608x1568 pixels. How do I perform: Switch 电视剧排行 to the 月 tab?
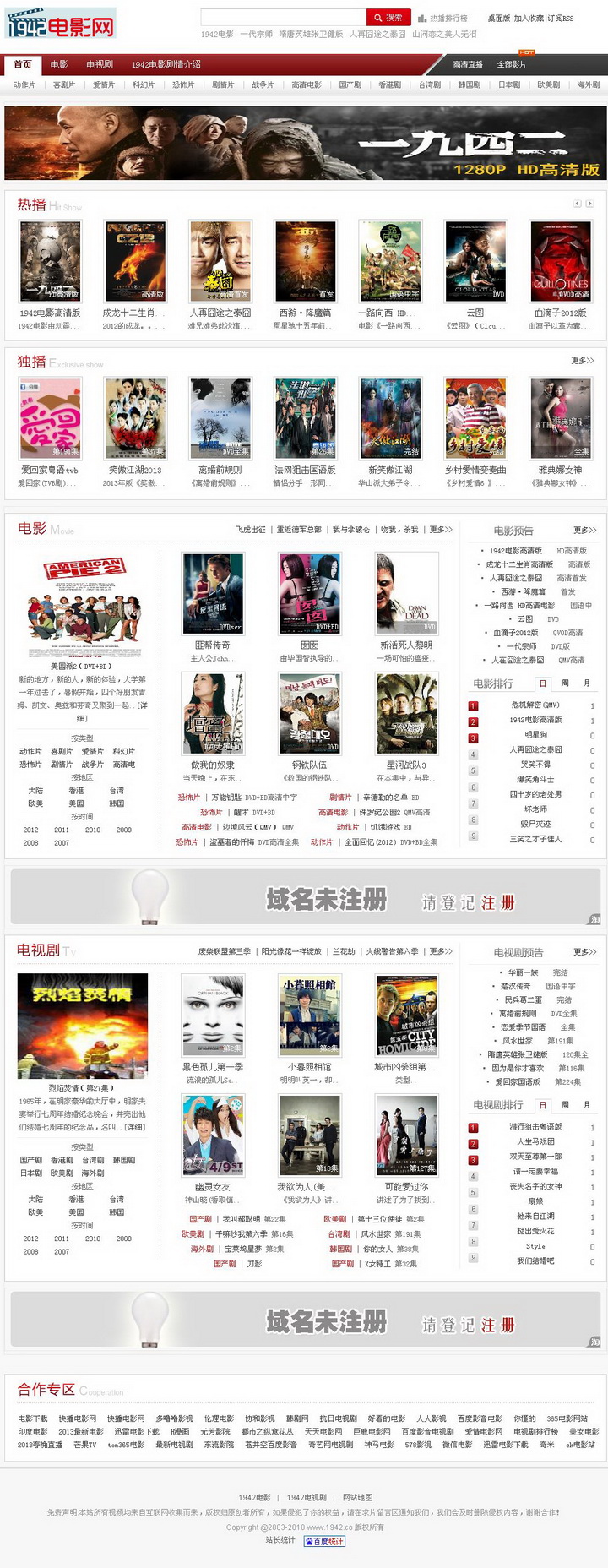tap(586, 1105)
